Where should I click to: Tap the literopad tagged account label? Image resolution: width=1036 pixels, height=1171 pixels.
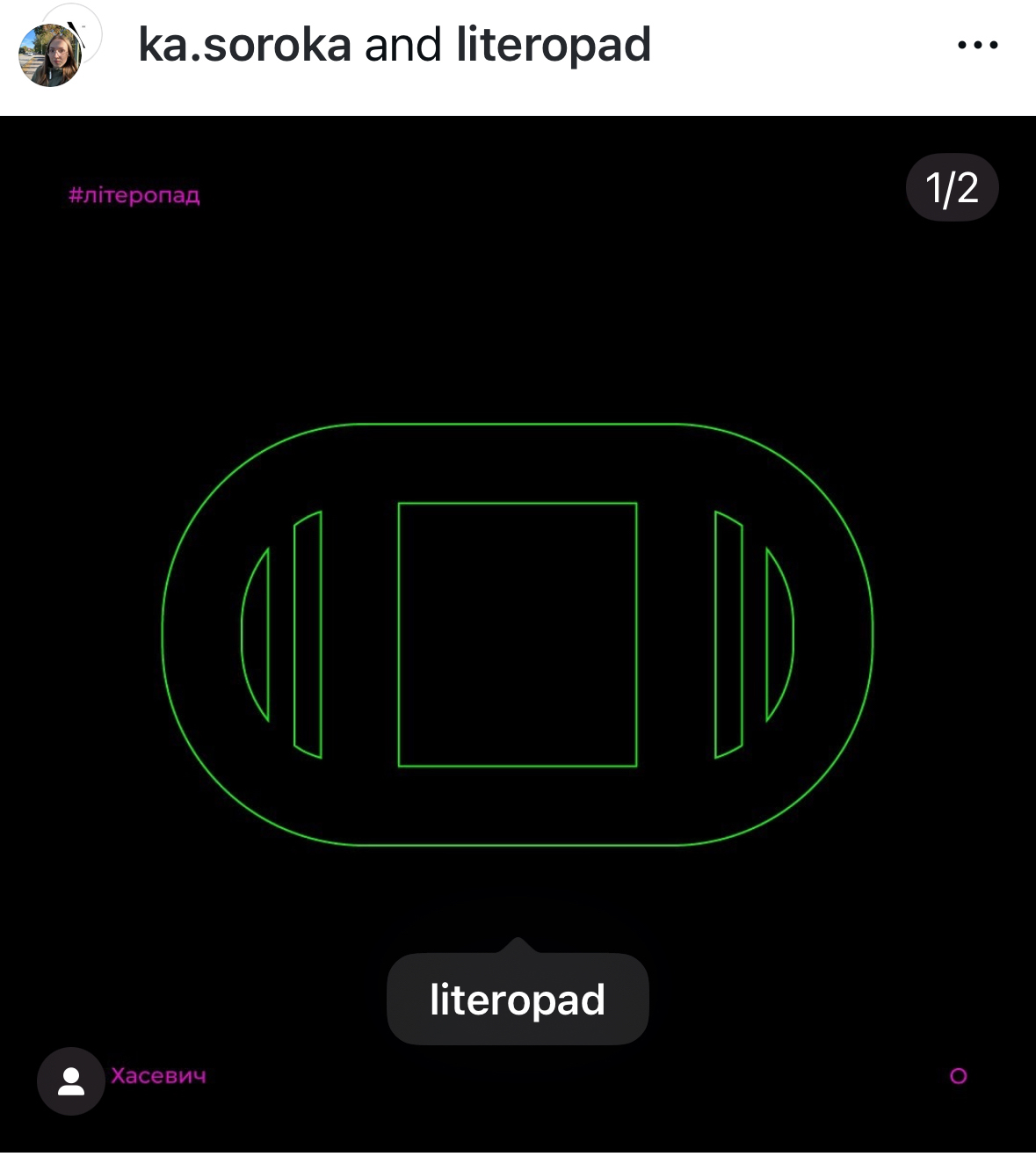click(518, 1000)
